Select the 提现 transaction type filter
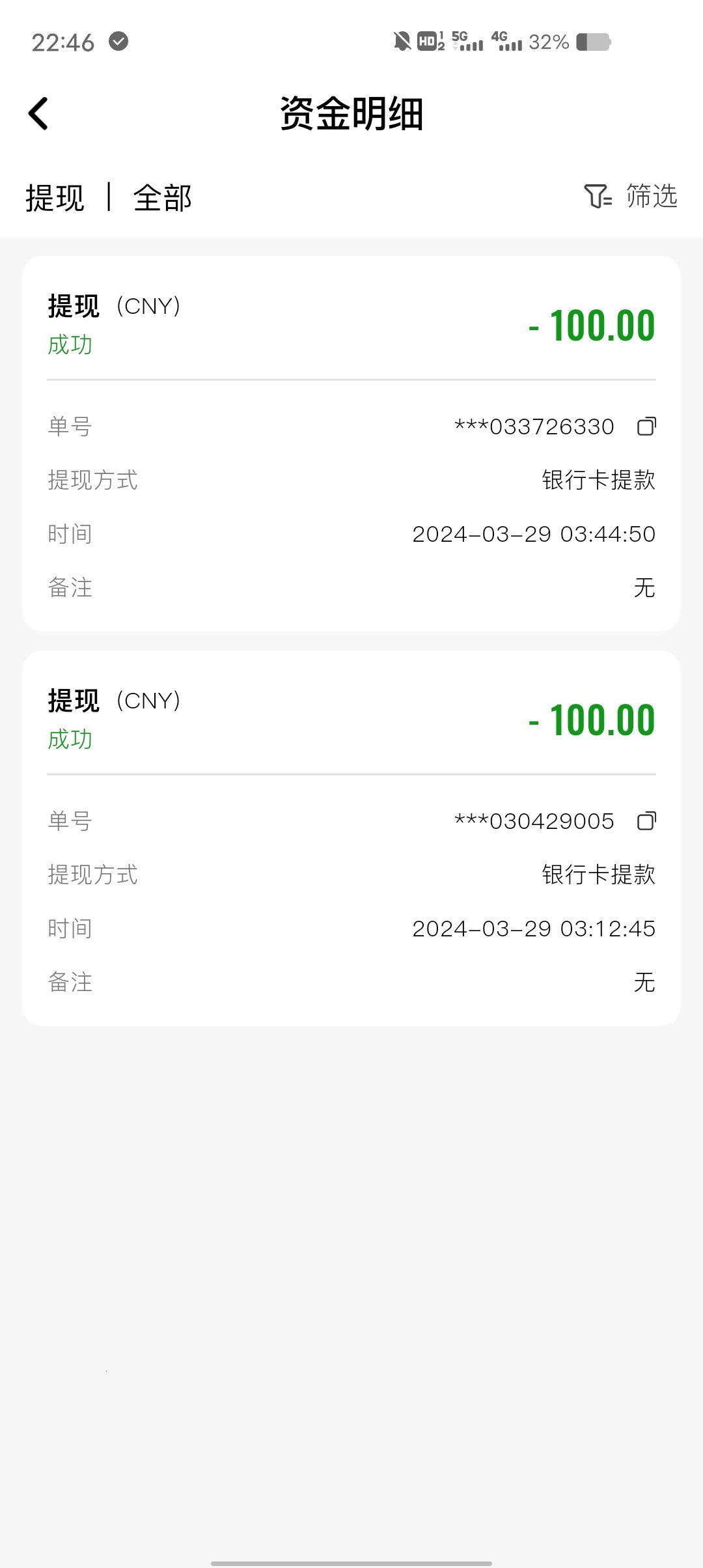This screenshot has width=703, height=1568. 55,198
